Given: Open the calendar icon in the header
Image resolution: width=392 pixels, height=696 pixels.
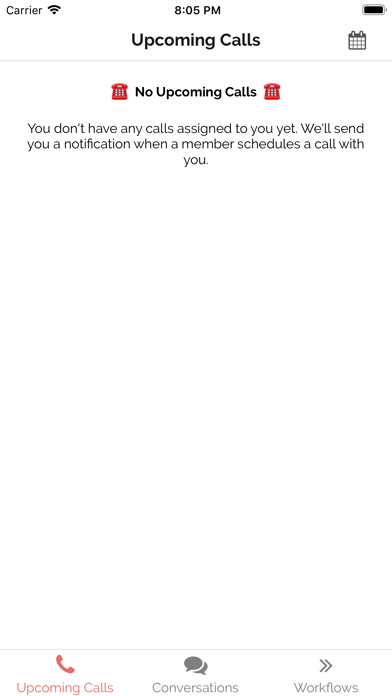Looking at the screenshot, I should [357, 40].
